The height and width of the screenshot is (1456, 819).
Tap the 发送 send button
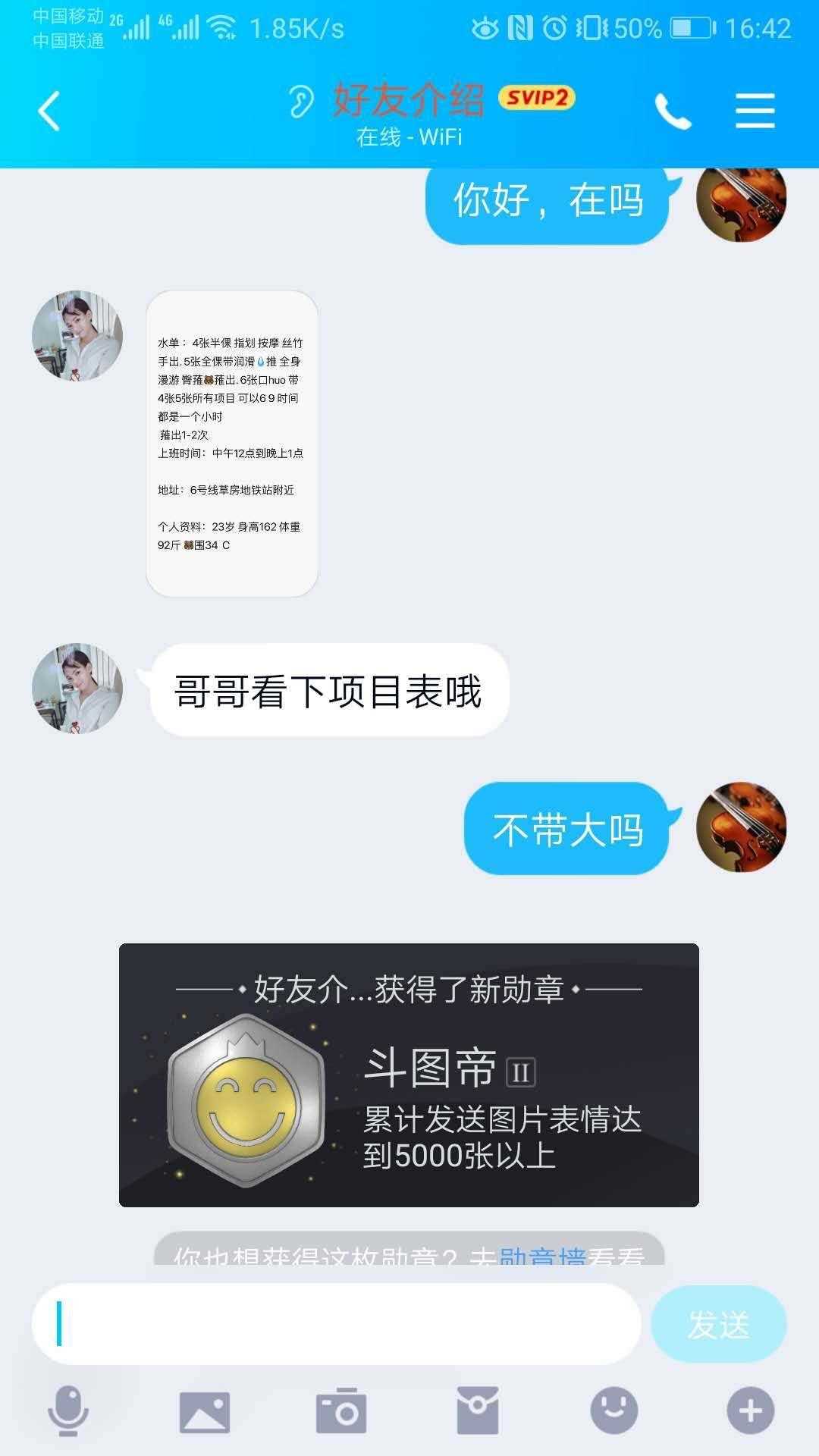[x=718, y=1324]
